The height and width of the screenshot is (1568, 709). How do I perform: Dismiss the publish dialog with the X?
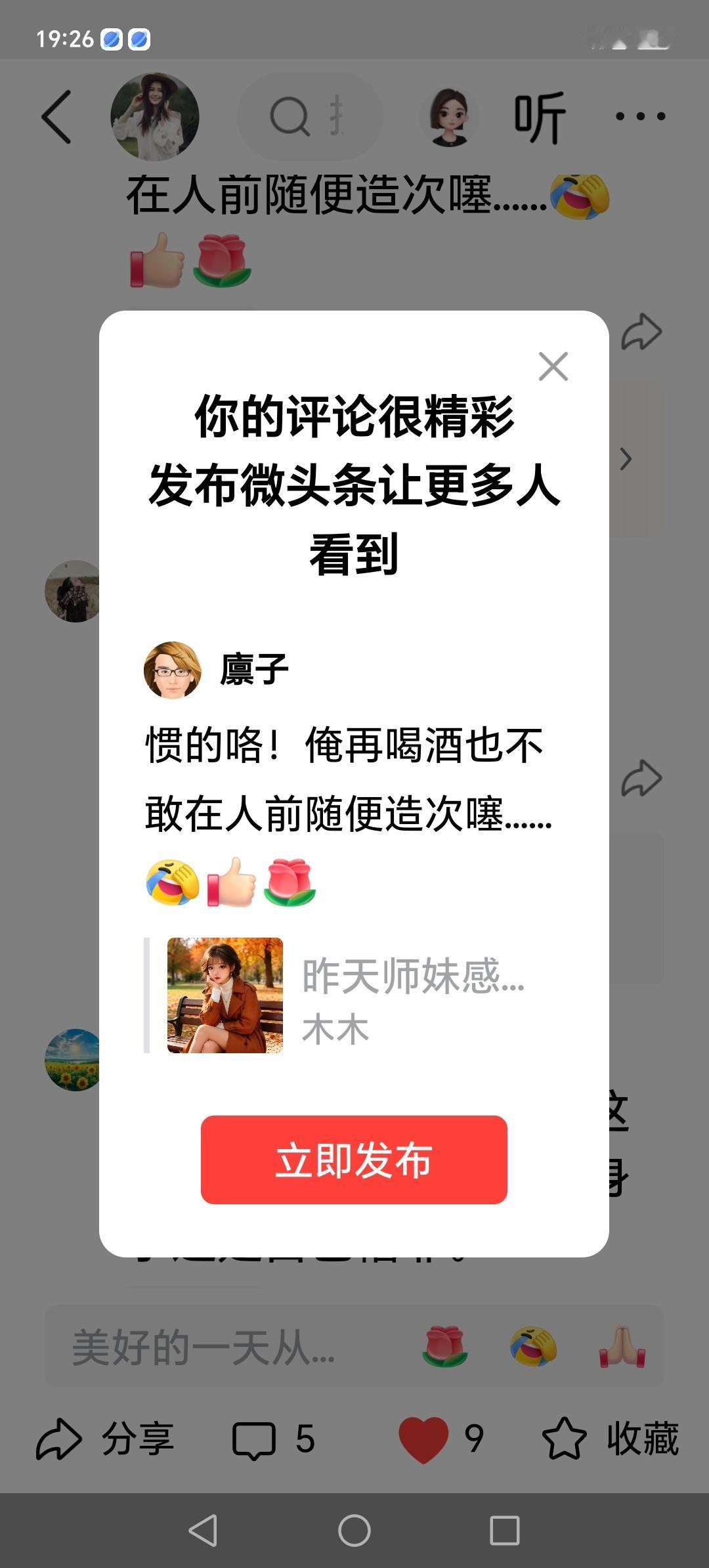553,367
